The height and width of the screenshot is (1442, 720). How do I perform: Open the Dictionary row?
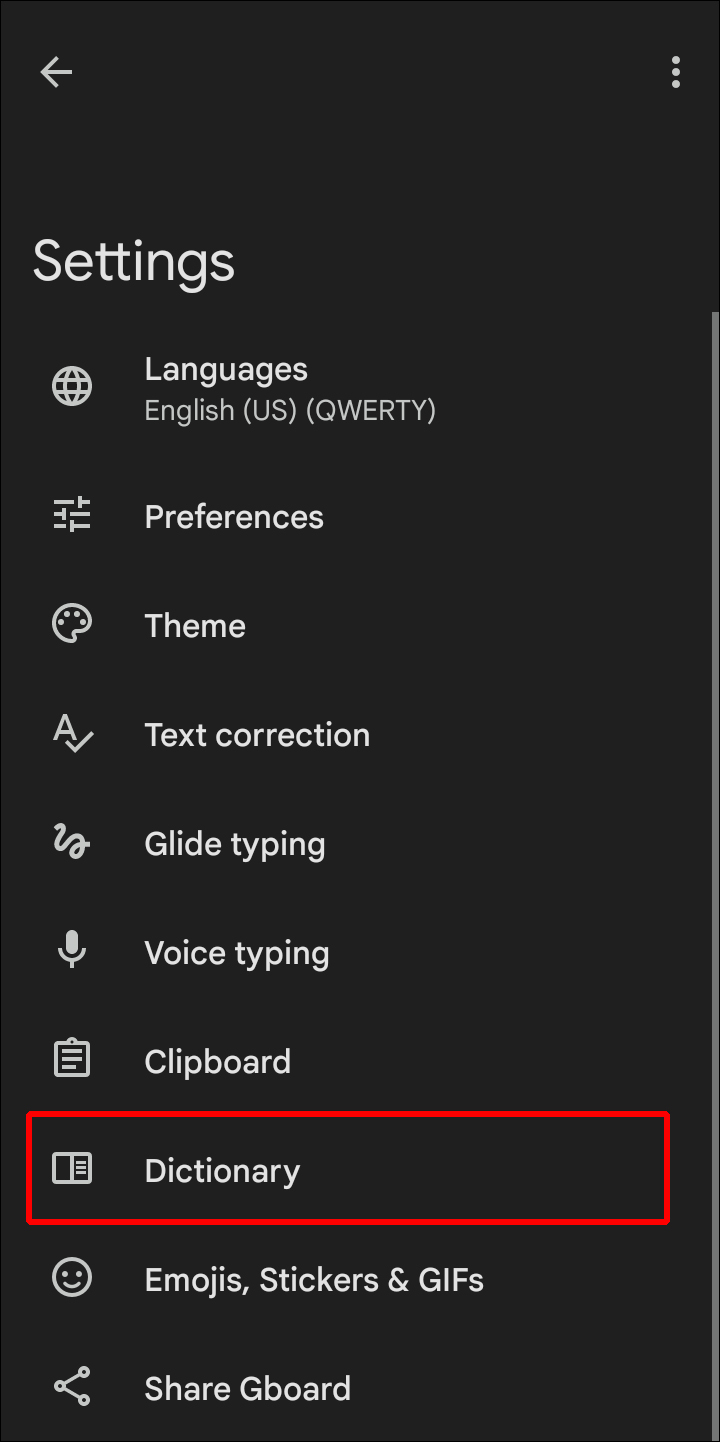pyautogui.click(x=348, y=1169)
